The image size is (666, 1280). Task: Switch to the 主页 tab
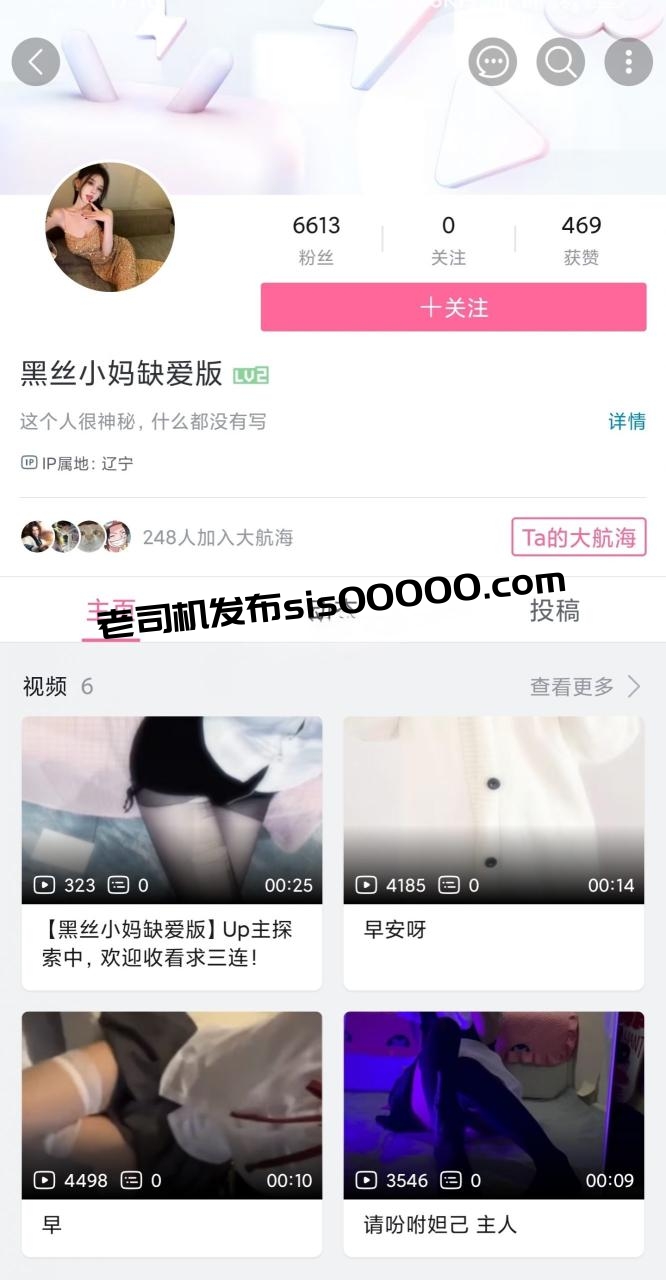(x=110, y=611)
